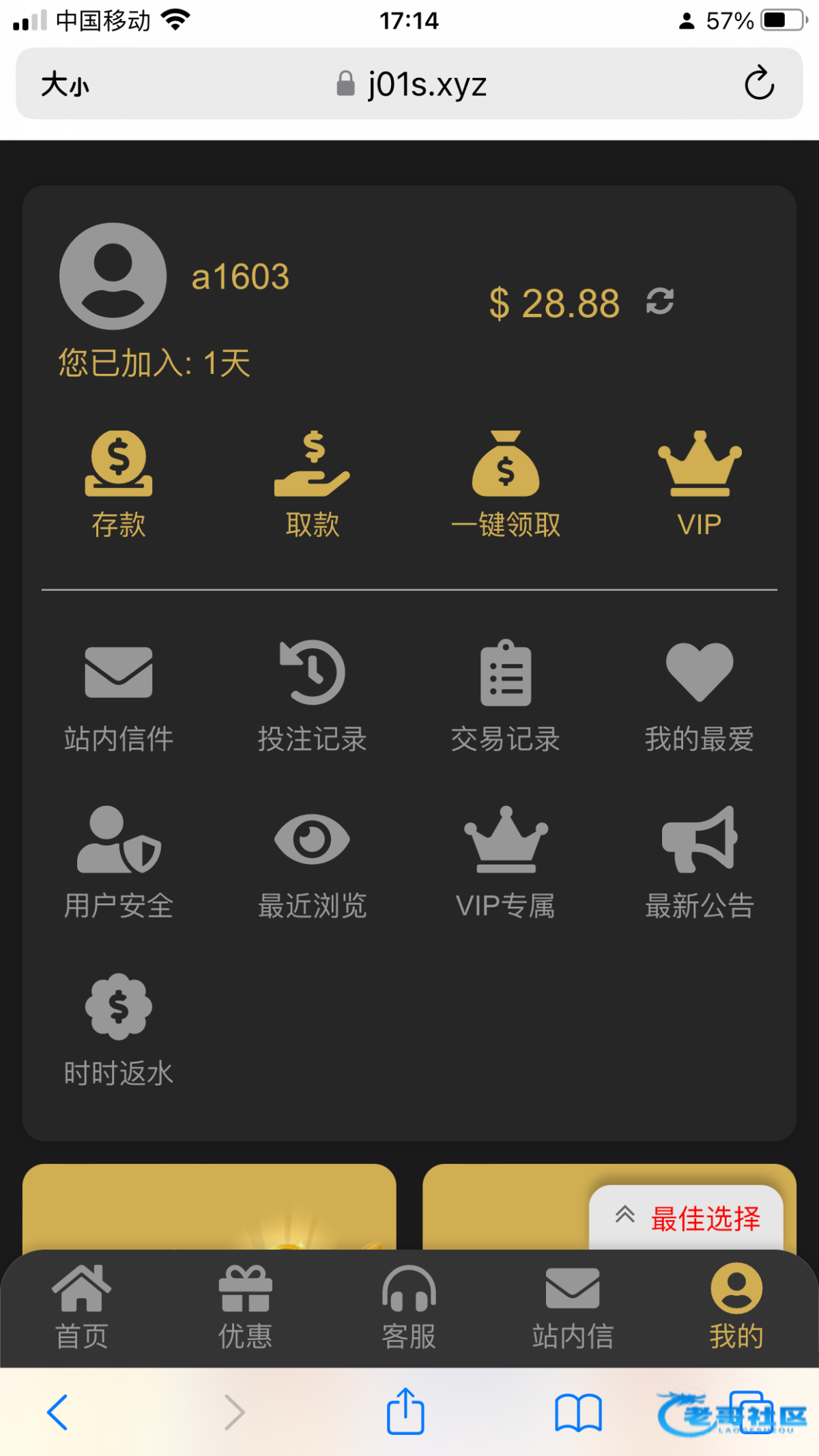Image resolution: width=819 pixels, height=1456 pixels.
Task: Switch to the 首页 home tab
Action: [82, 1308]
